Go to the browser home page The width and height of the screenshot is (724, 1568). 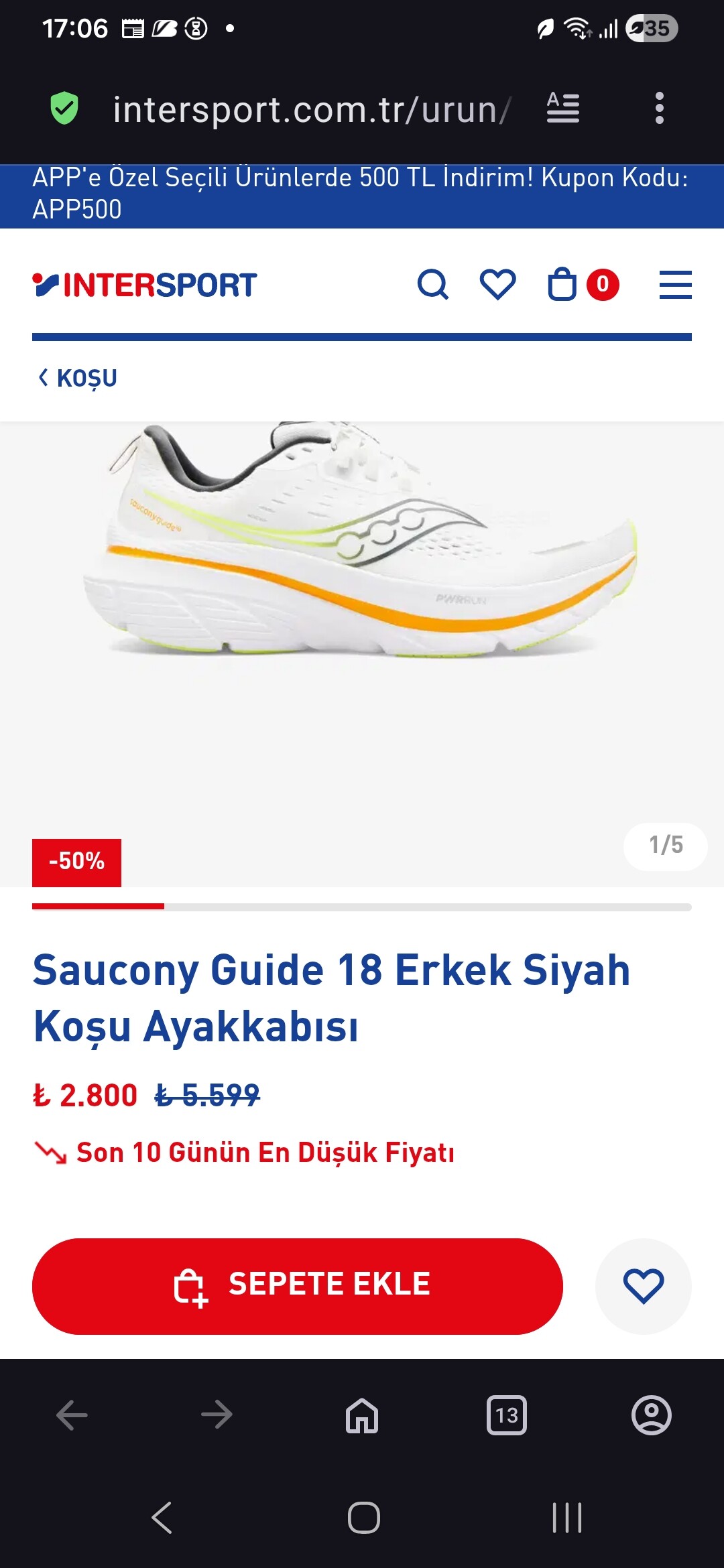point(362,1415)
